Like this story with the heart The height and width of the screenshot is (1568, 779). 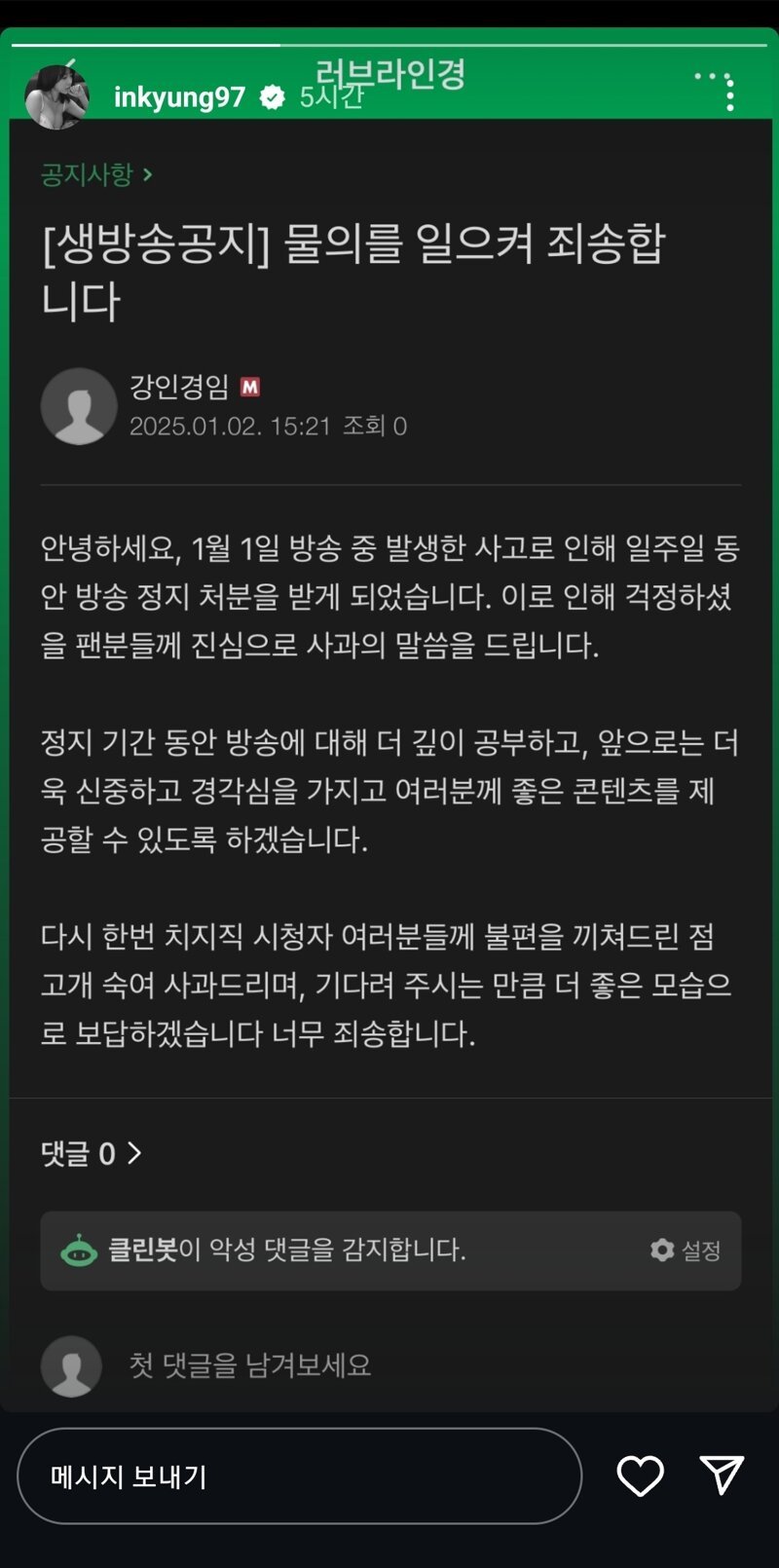640,1475
